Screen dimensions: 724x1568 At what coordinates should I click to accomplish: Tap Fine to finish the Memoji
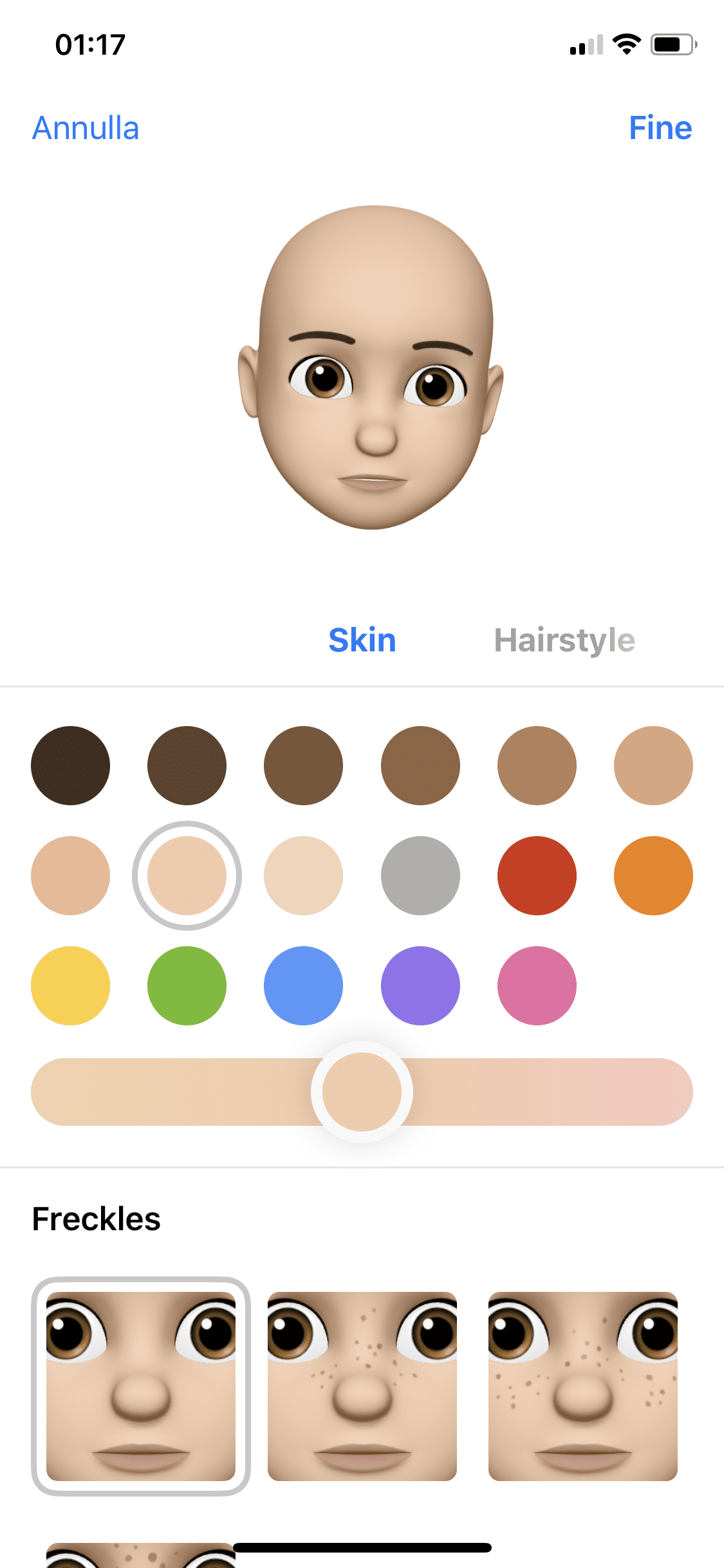pos(660,127)
